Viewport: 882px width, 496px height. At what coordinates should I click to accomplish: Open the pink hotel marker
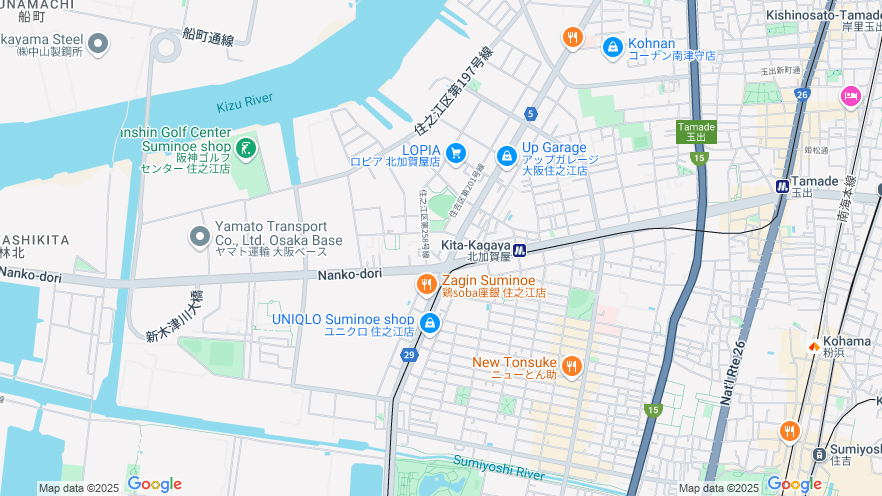(x=851, y=96)
